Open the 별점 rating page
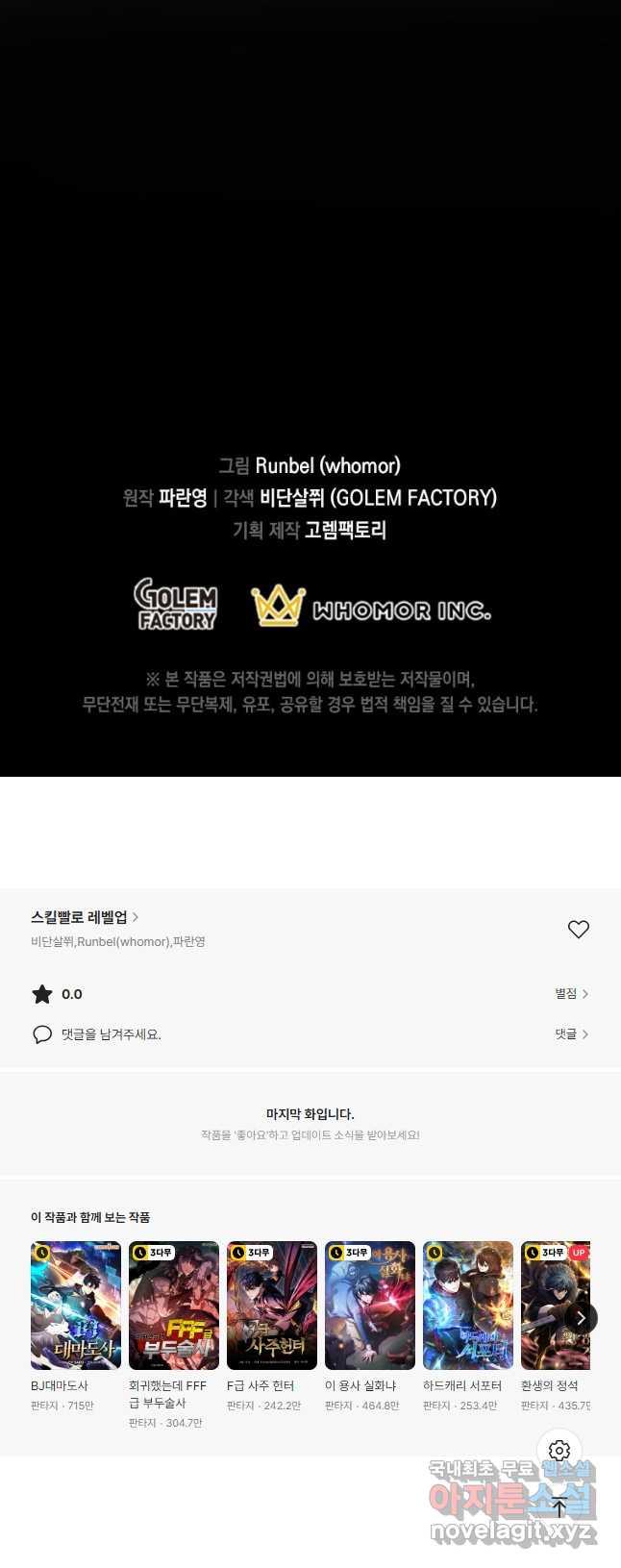Viewport: 621px width, 1568px height. (x=571, y=993)
